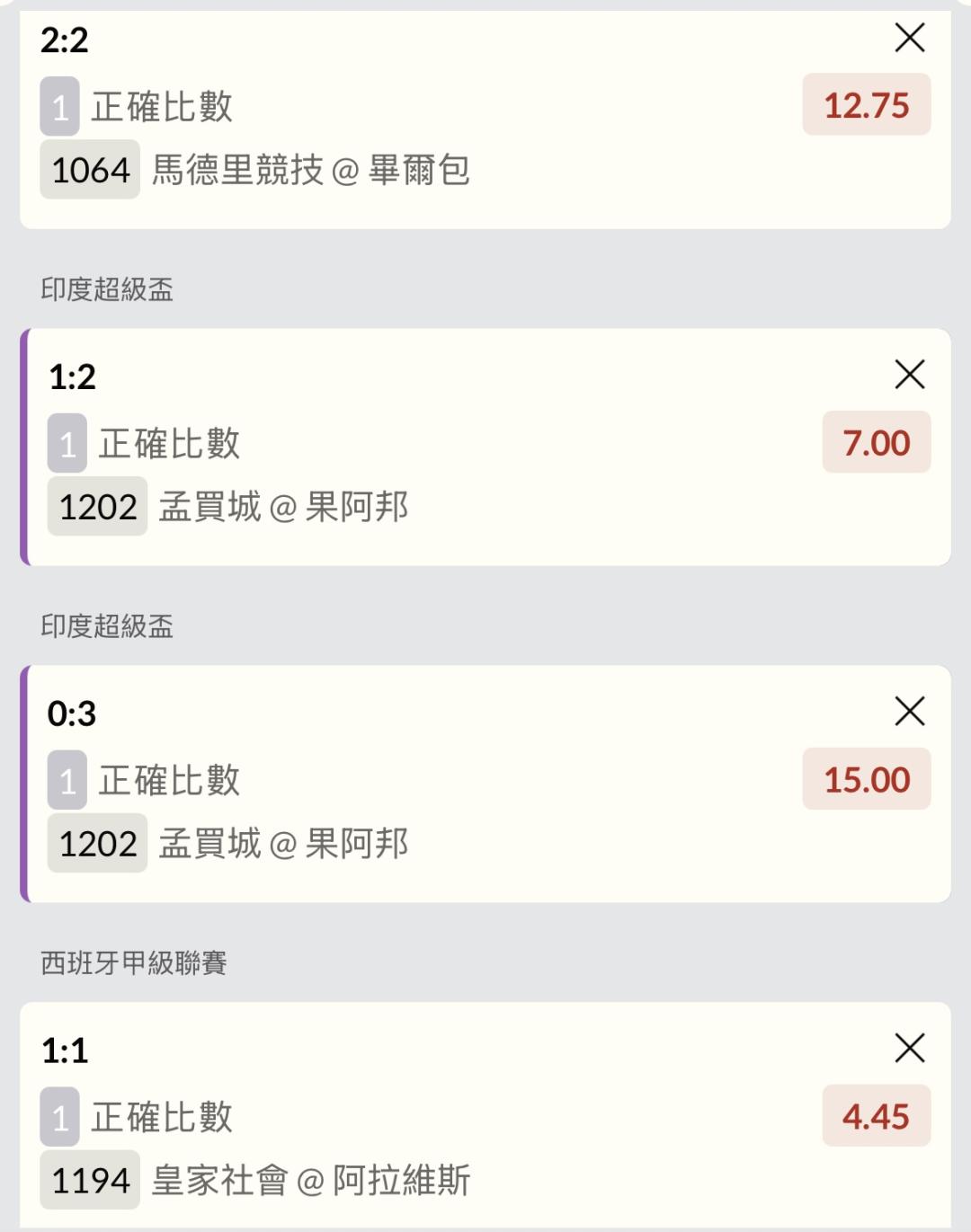
Task: Choose the 15.00 odds for 0:3
Action: click(x=866, y=780)
